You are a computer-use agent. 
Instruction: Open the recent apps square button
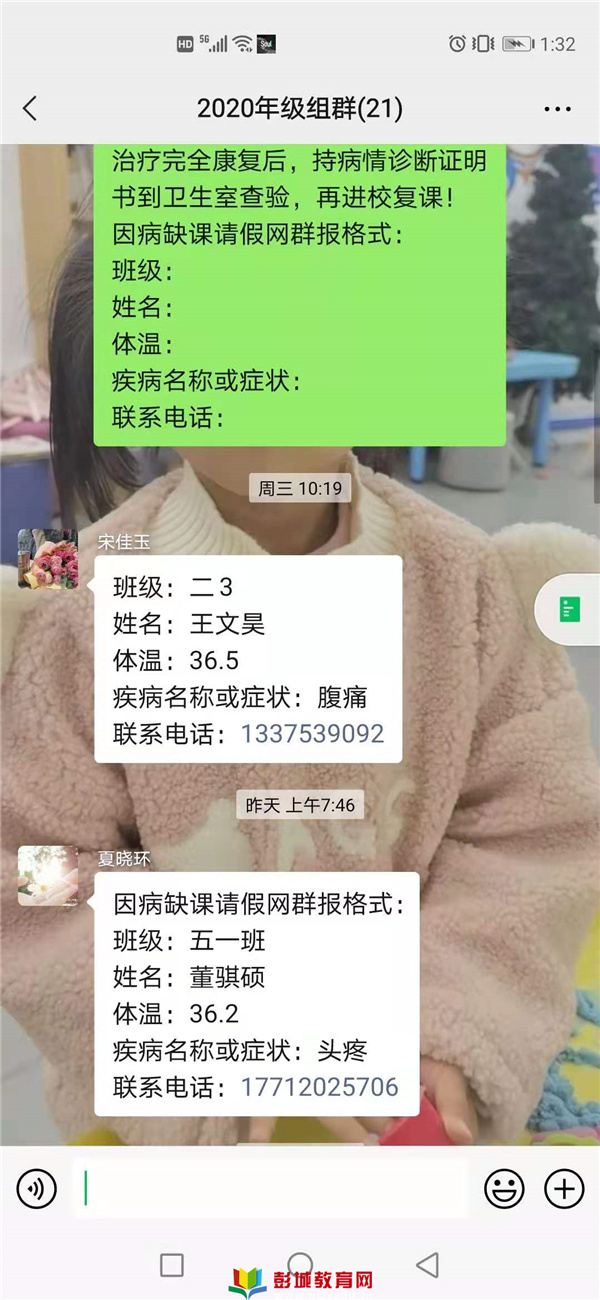tap(172, 1264)
